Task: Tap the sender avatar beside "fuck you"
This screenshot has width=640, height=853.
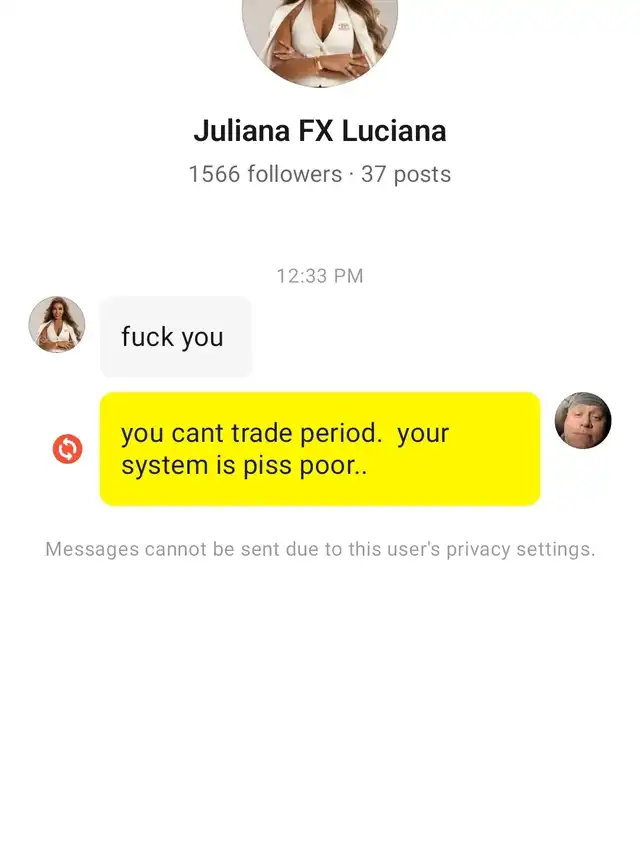Action: 57,325
